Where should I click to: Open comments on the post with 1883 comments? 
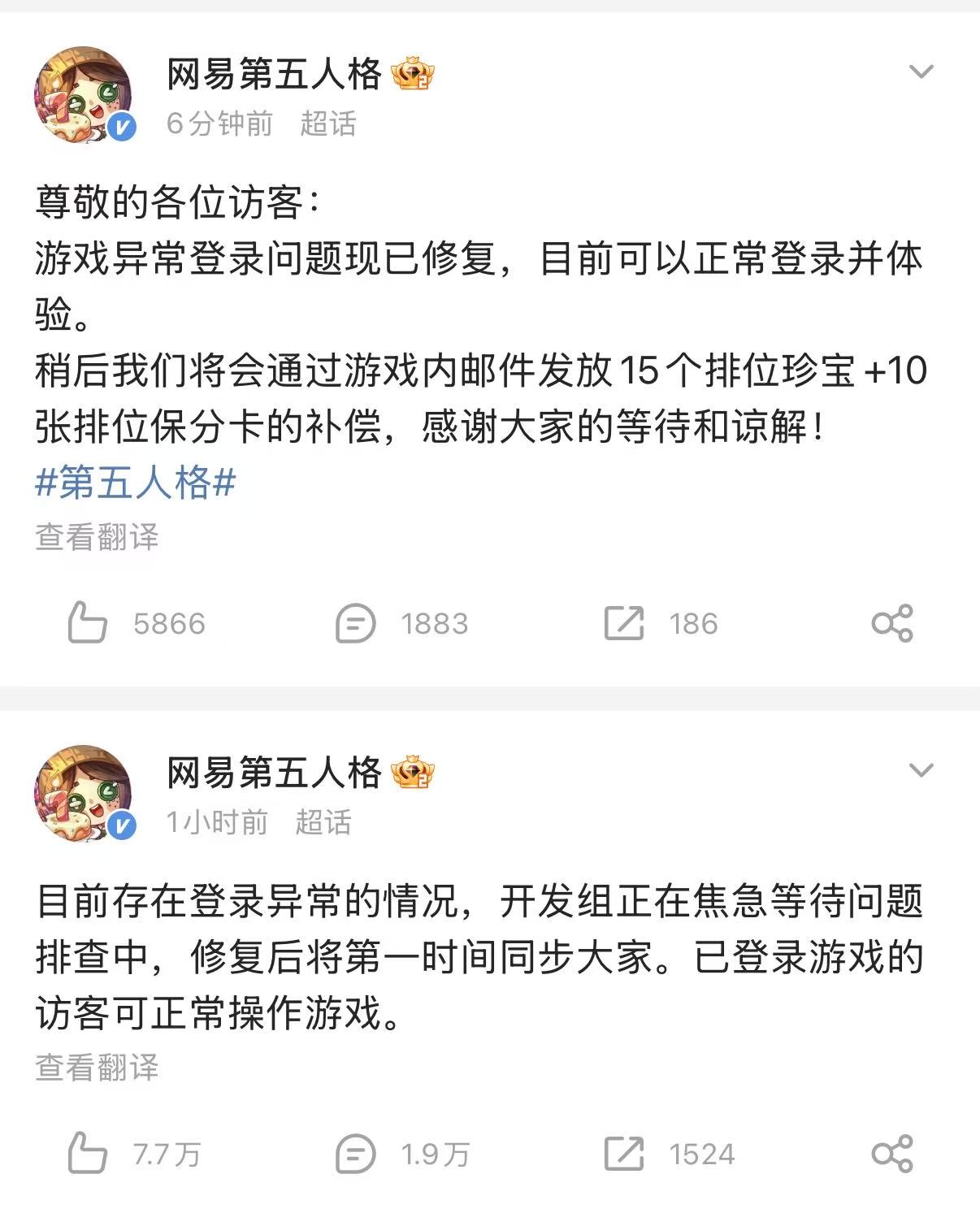pyautogui.click(x=355, y=623)
